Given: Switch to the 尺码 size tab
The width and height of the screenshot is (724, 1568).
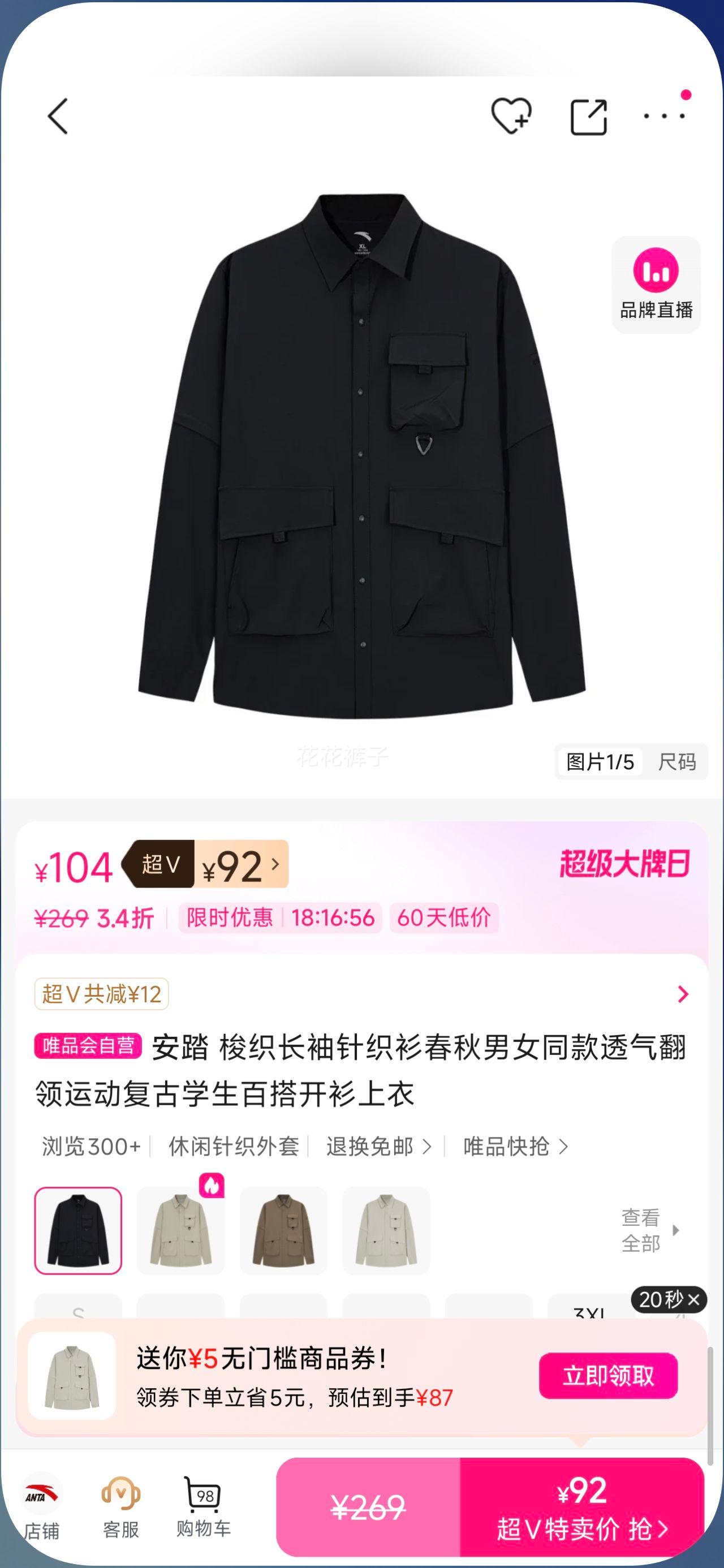Looking at the screenshot, I should point(676,761).
